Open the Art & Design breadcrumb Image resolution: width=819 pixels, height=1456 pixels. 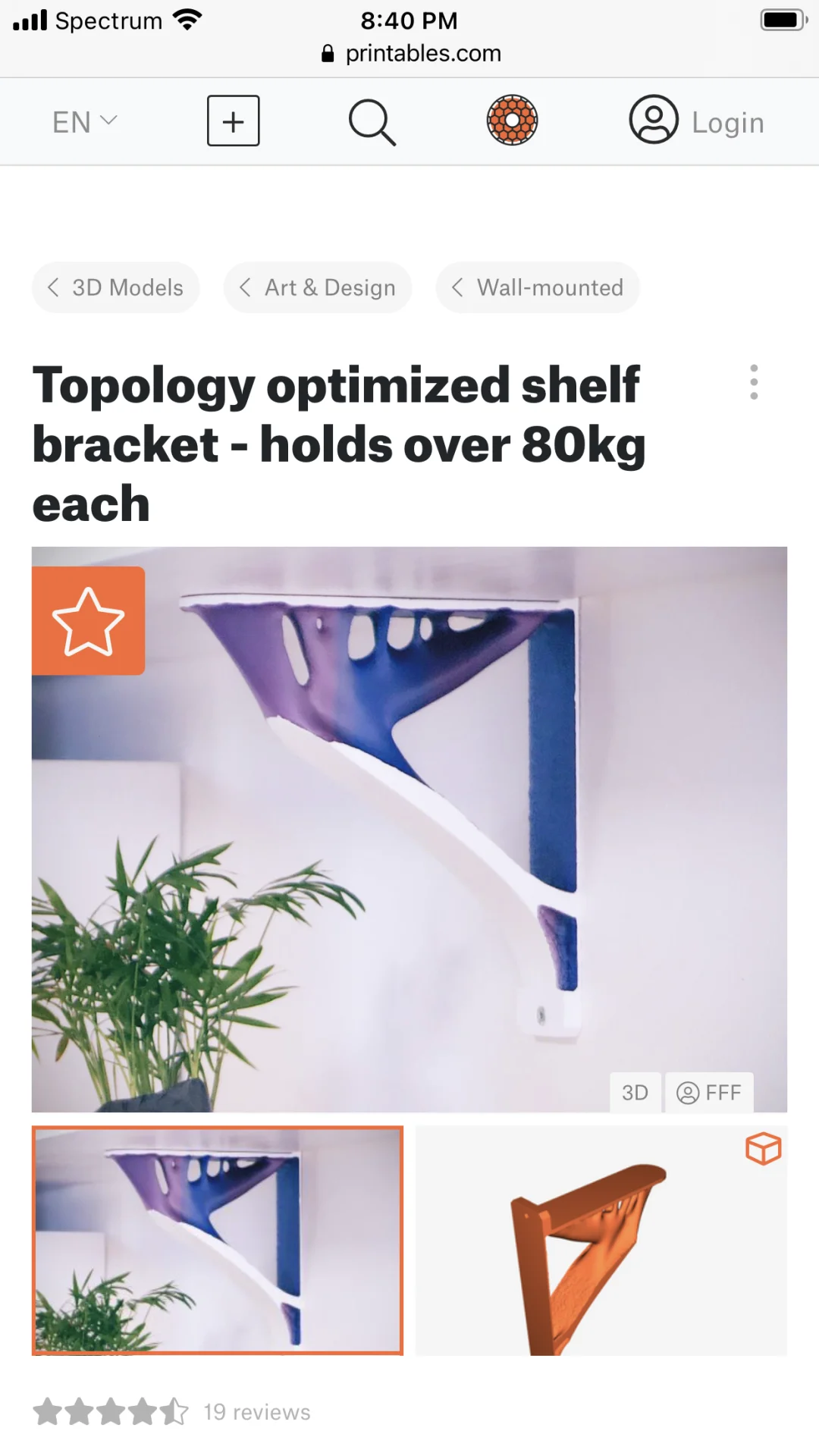coord(318,287)
